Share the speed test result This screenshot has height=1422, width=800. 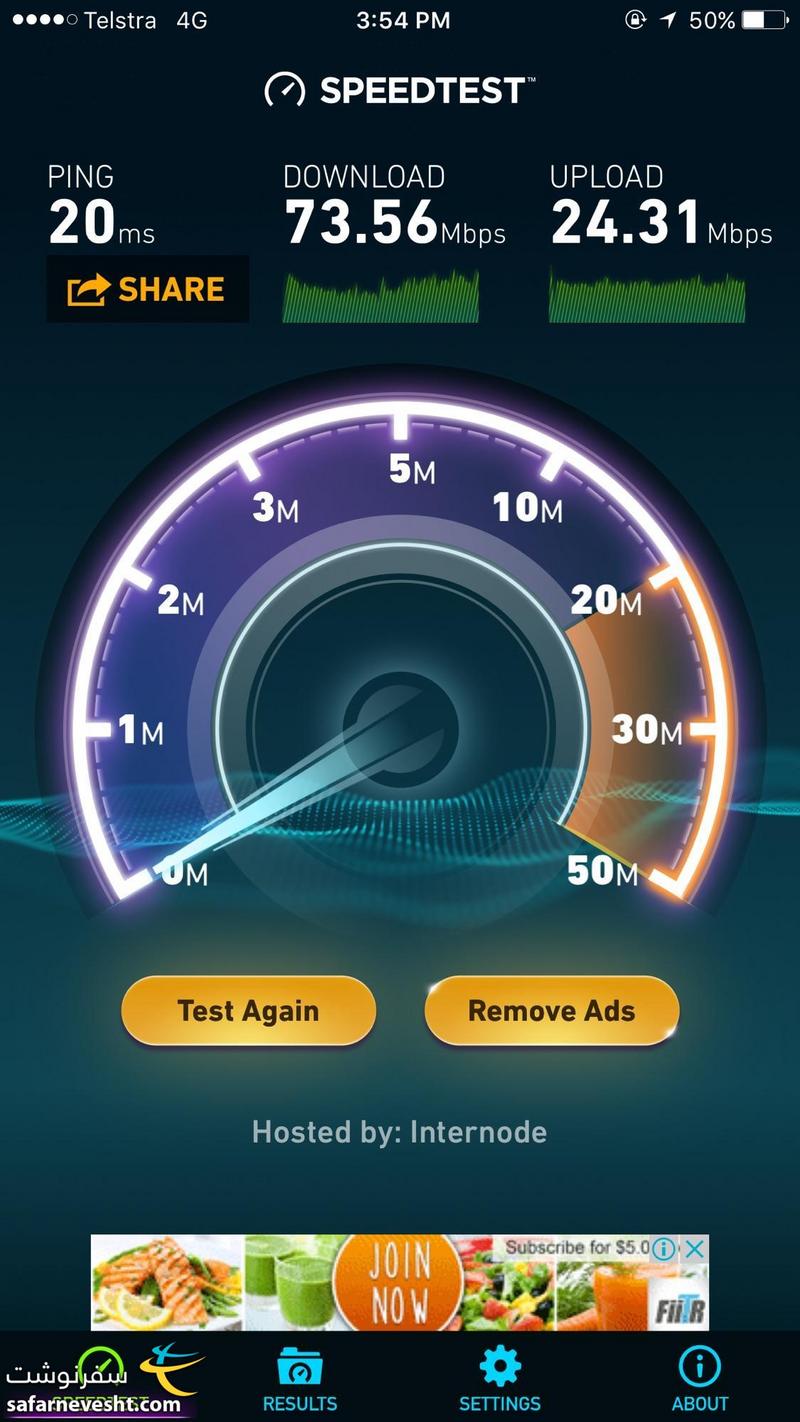coord(147,290)
